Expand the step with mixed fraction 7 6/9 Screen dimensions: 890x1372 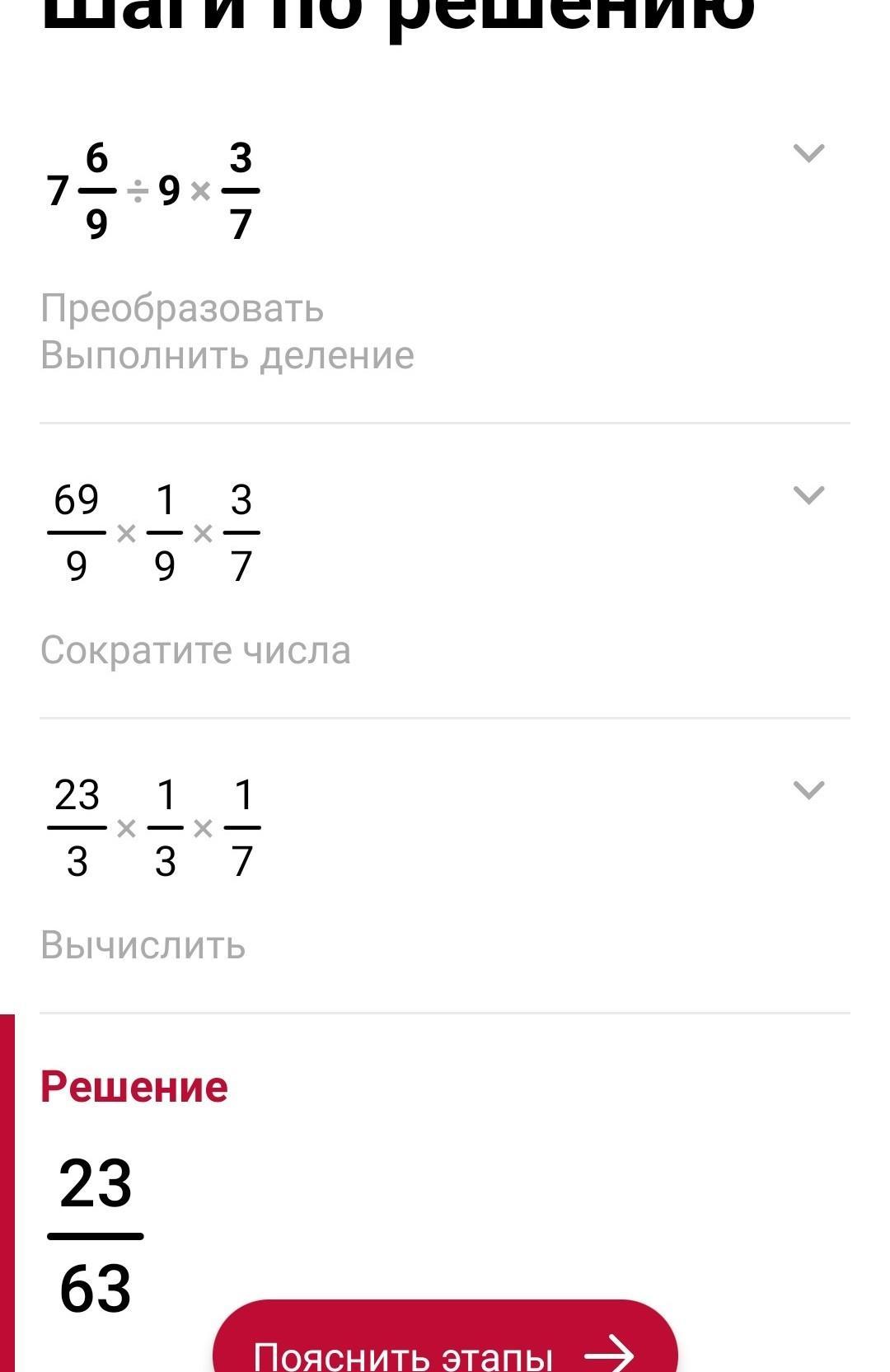click(808, 153)
